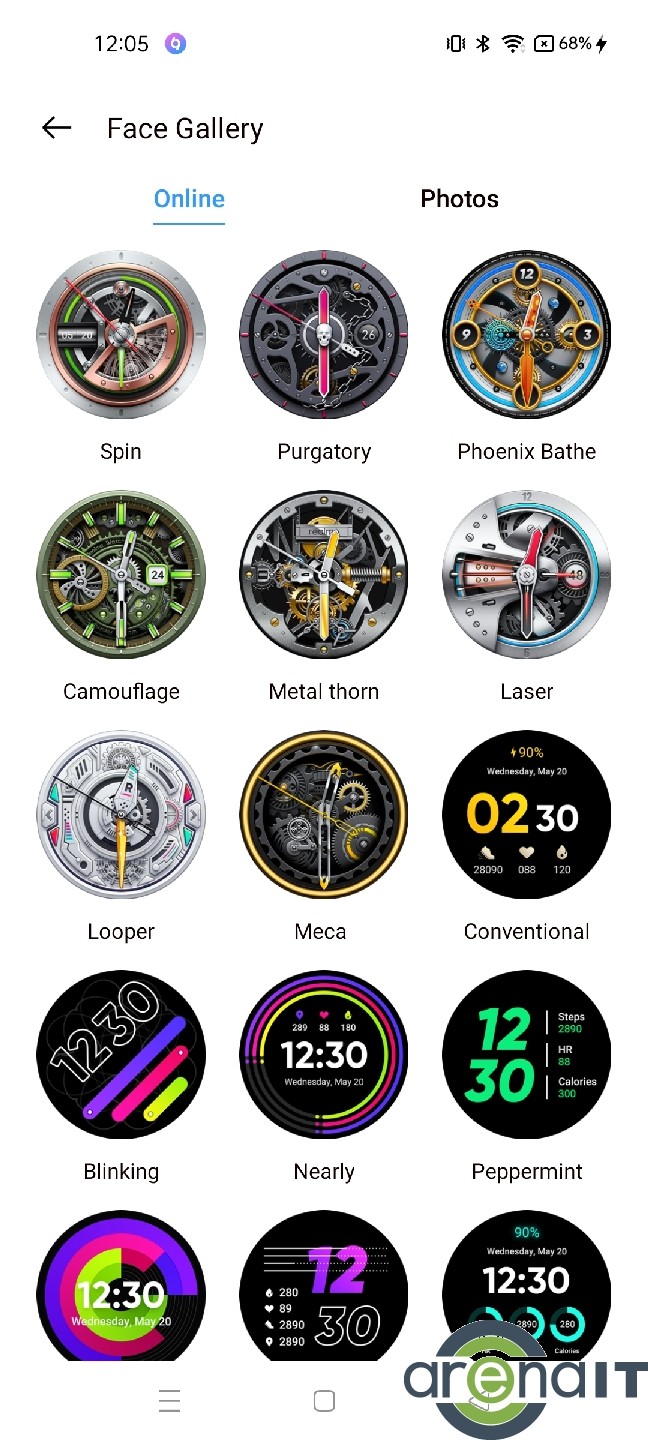Choose the Blinking watch face
The image size is (648, 1440).
[121, 1054]
